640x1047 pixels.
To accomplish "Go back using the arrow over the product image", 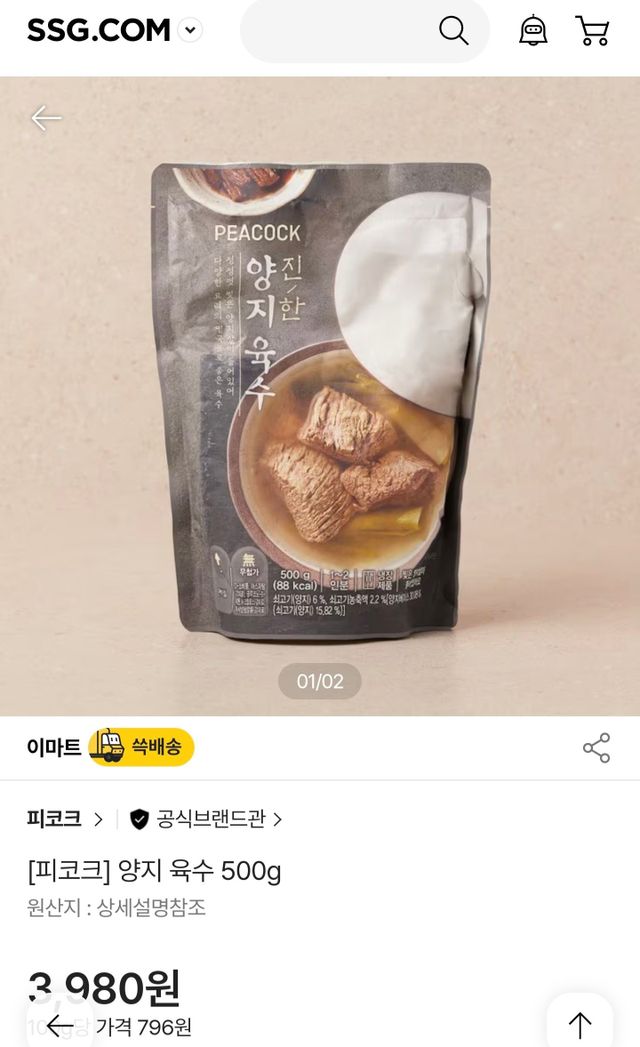I will click(x=46, y=118).
